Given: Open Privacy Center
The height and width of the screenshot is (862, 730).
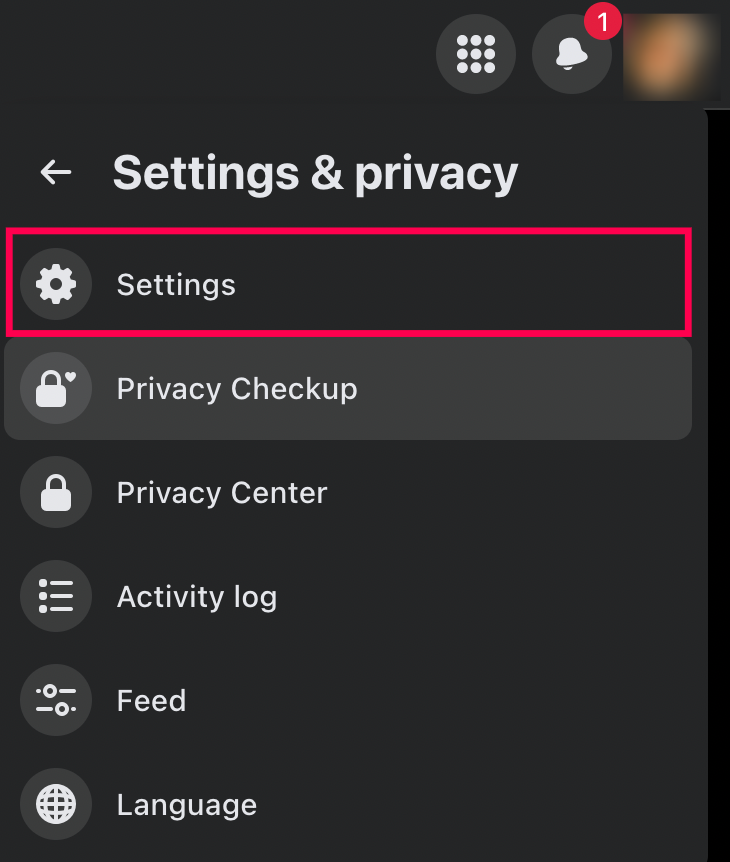Looking at the screenshot, I should [221, 493].
